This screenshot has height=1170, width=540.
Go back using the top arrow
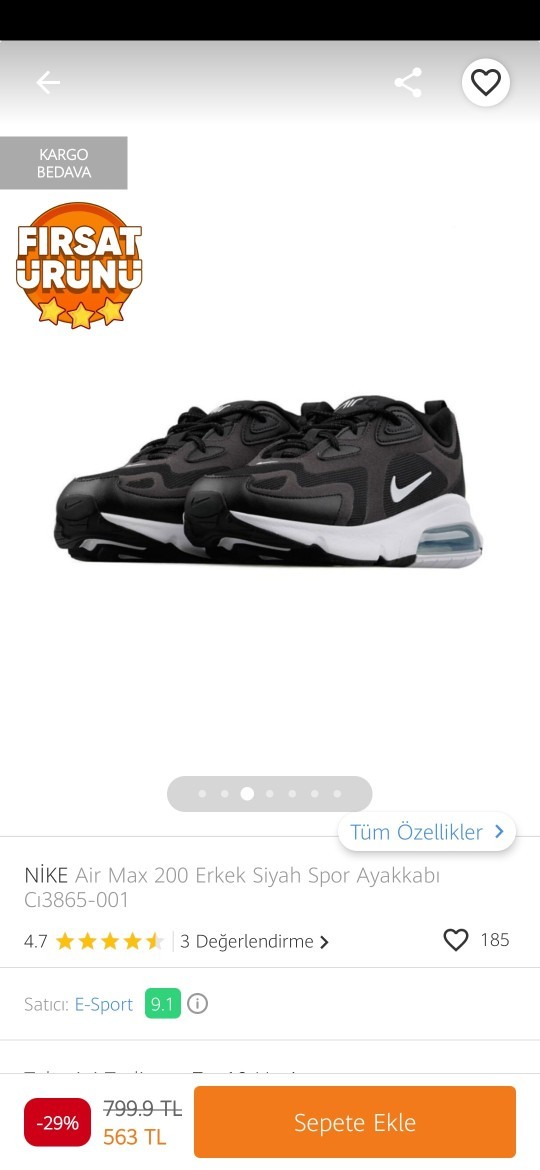pos(48,82)
